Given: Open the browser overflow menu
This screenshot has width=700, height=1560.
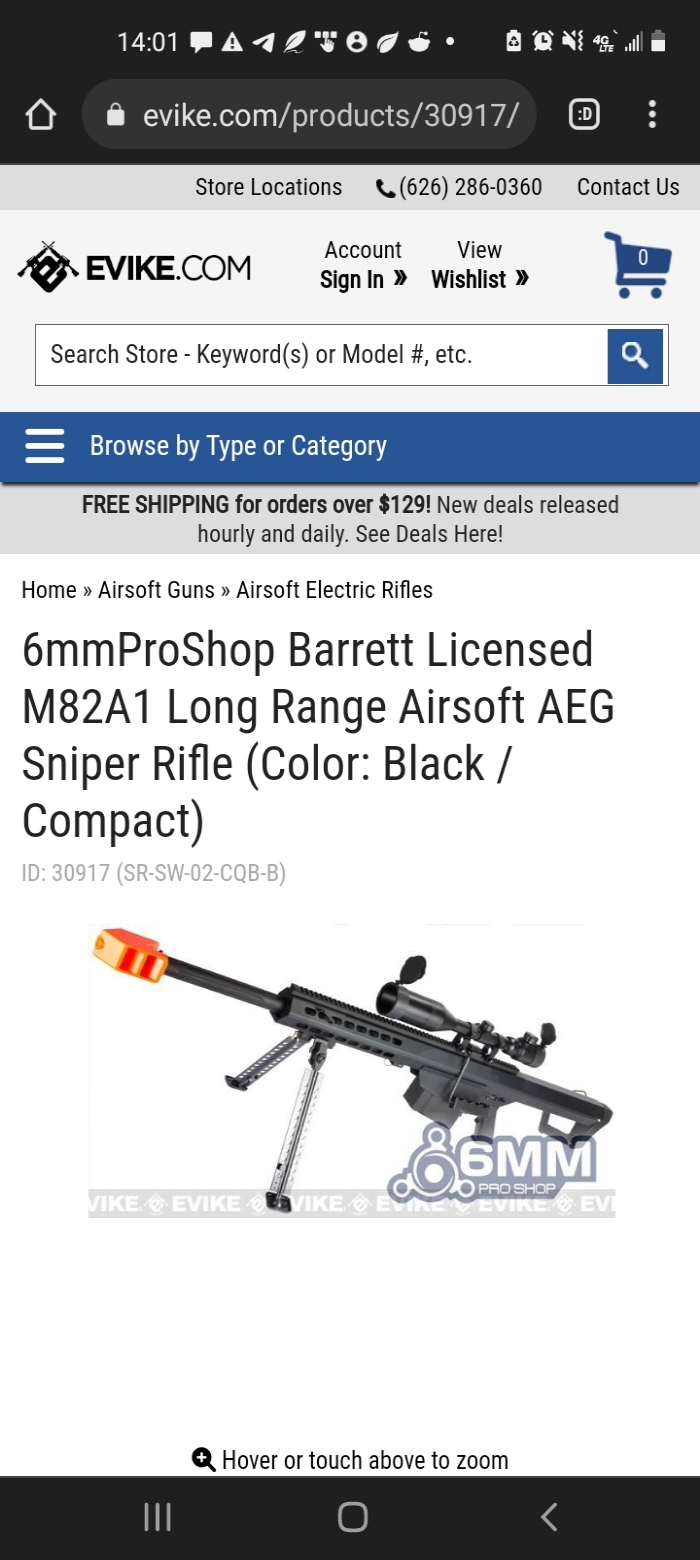Looking at the screenshot, I should (652, 115).
